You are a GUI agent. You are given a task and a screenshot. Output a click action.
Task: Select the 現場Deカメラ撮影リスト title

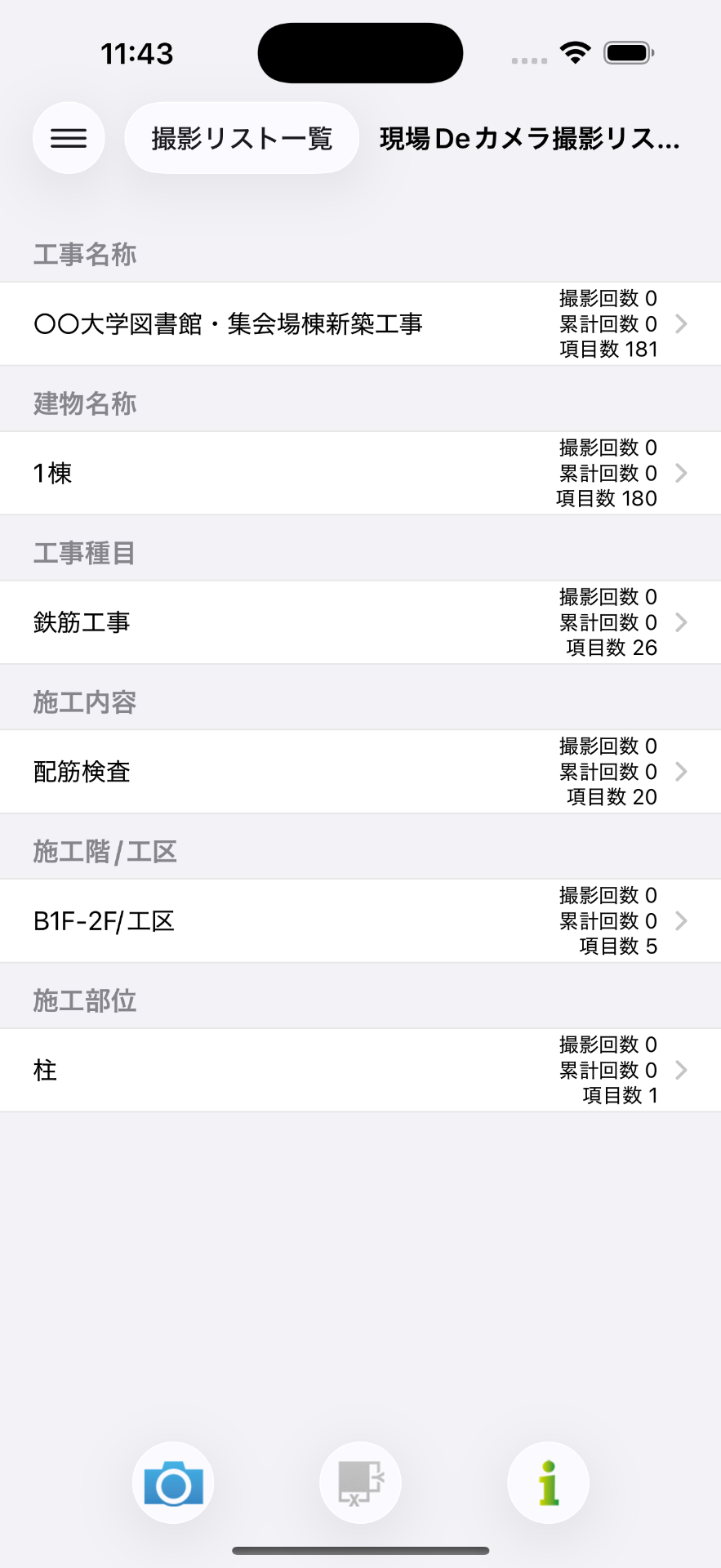pyautogui.click(x=531, y=138)
